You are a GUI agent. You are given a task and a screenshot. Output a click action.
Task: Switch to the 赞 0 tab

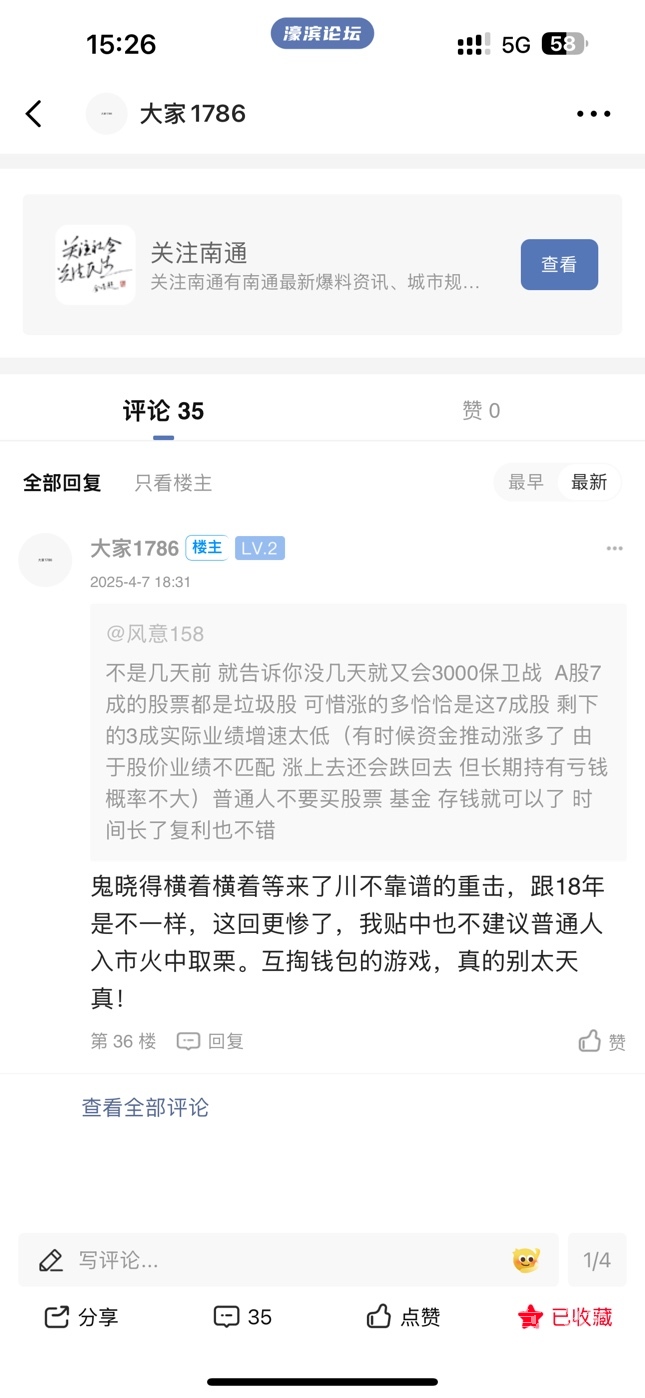click(481, 411)
